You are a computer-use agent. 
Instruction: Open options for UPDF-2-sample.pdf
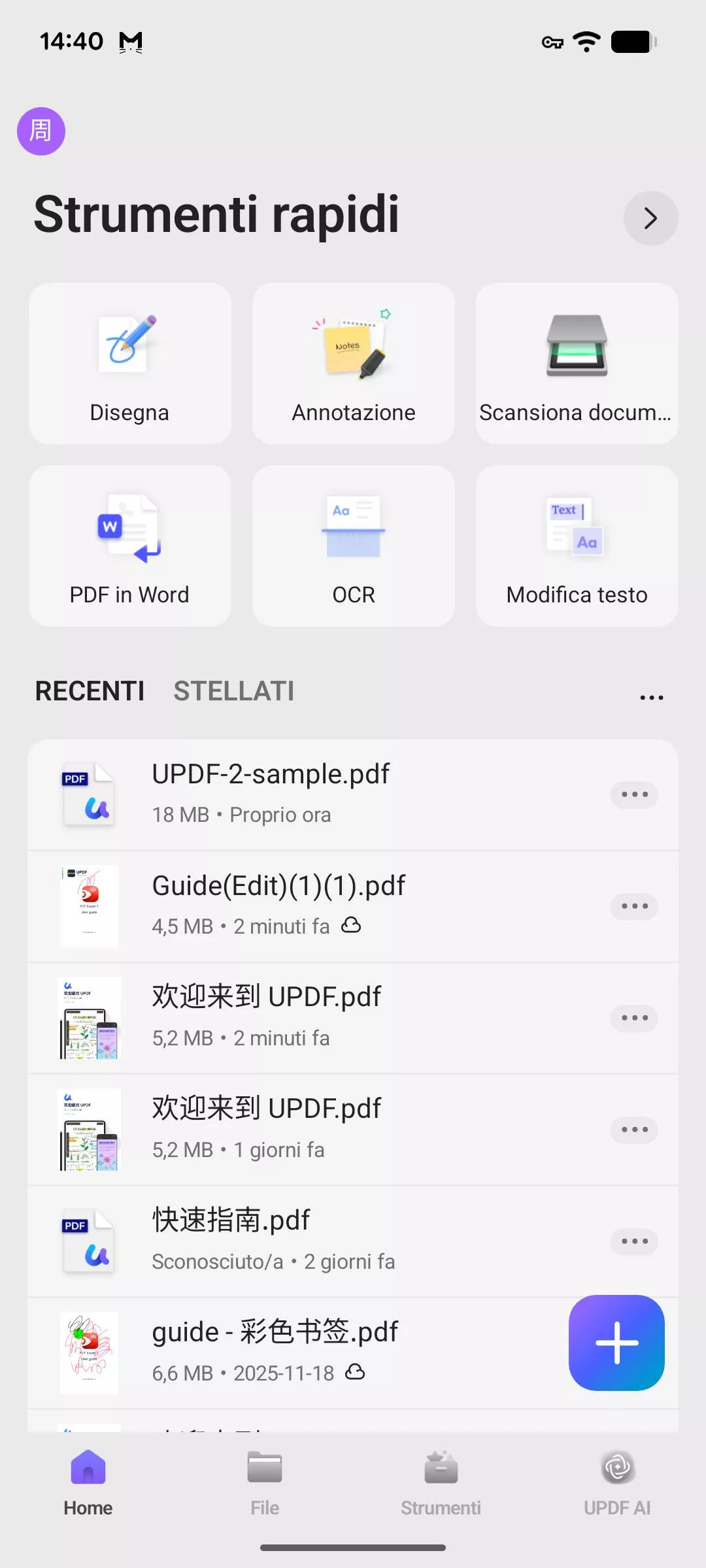pyautogui.click(x=633, y=794)
